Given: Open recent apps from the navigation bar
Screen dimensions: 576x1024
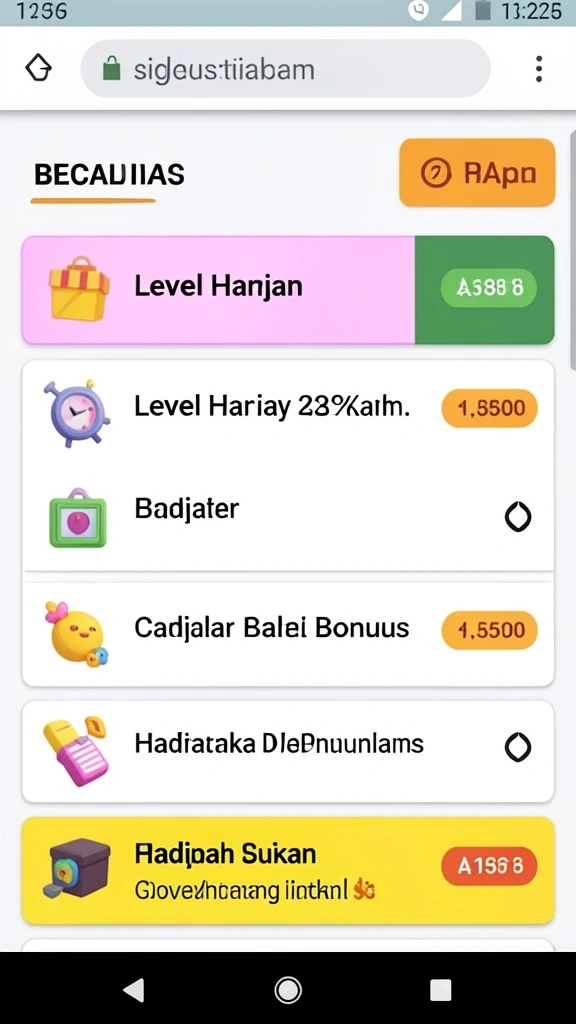Looking at the screenshot, I should 441,990.
